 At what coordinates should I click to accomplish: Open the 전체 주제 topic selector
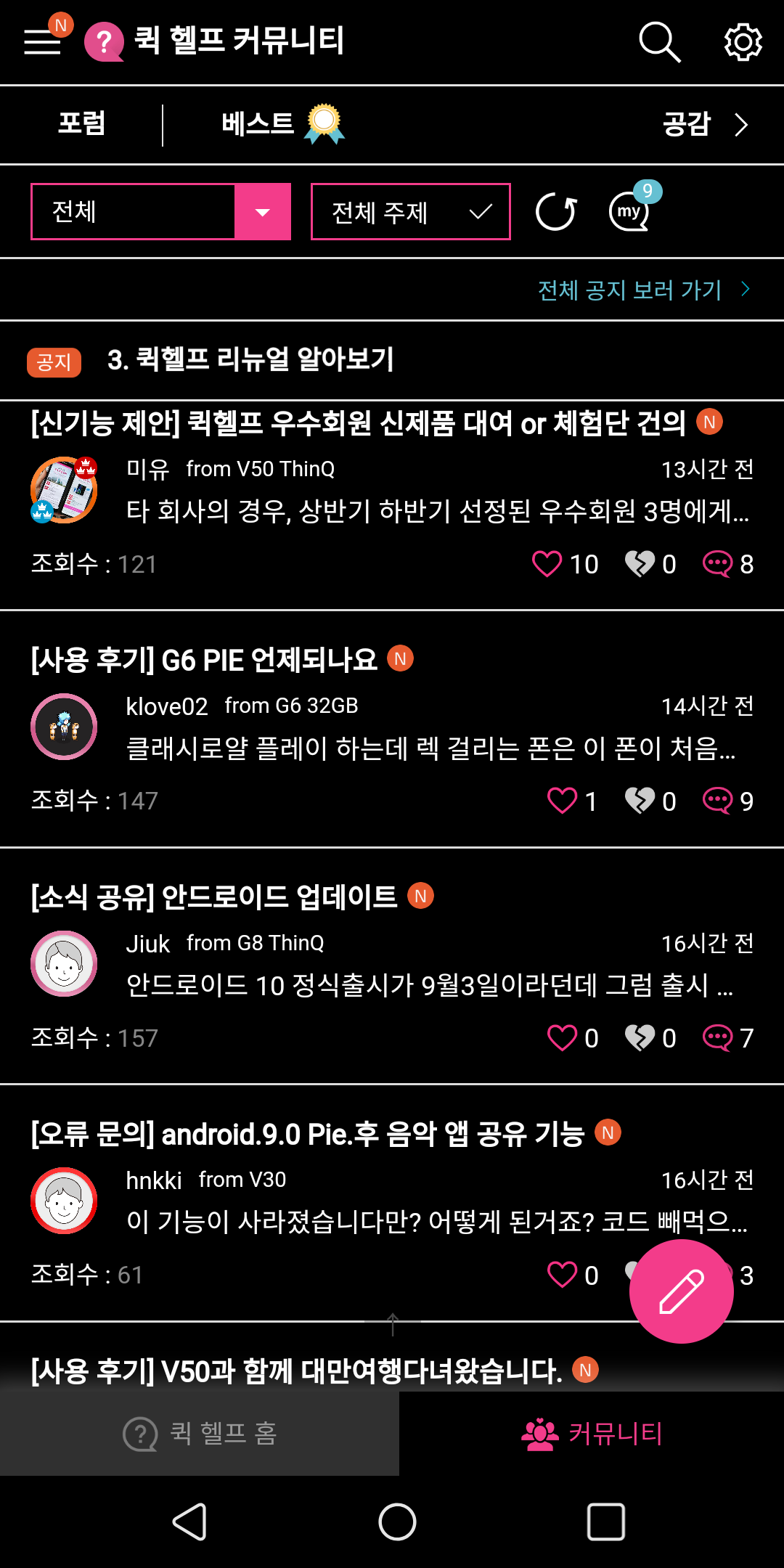410,212
